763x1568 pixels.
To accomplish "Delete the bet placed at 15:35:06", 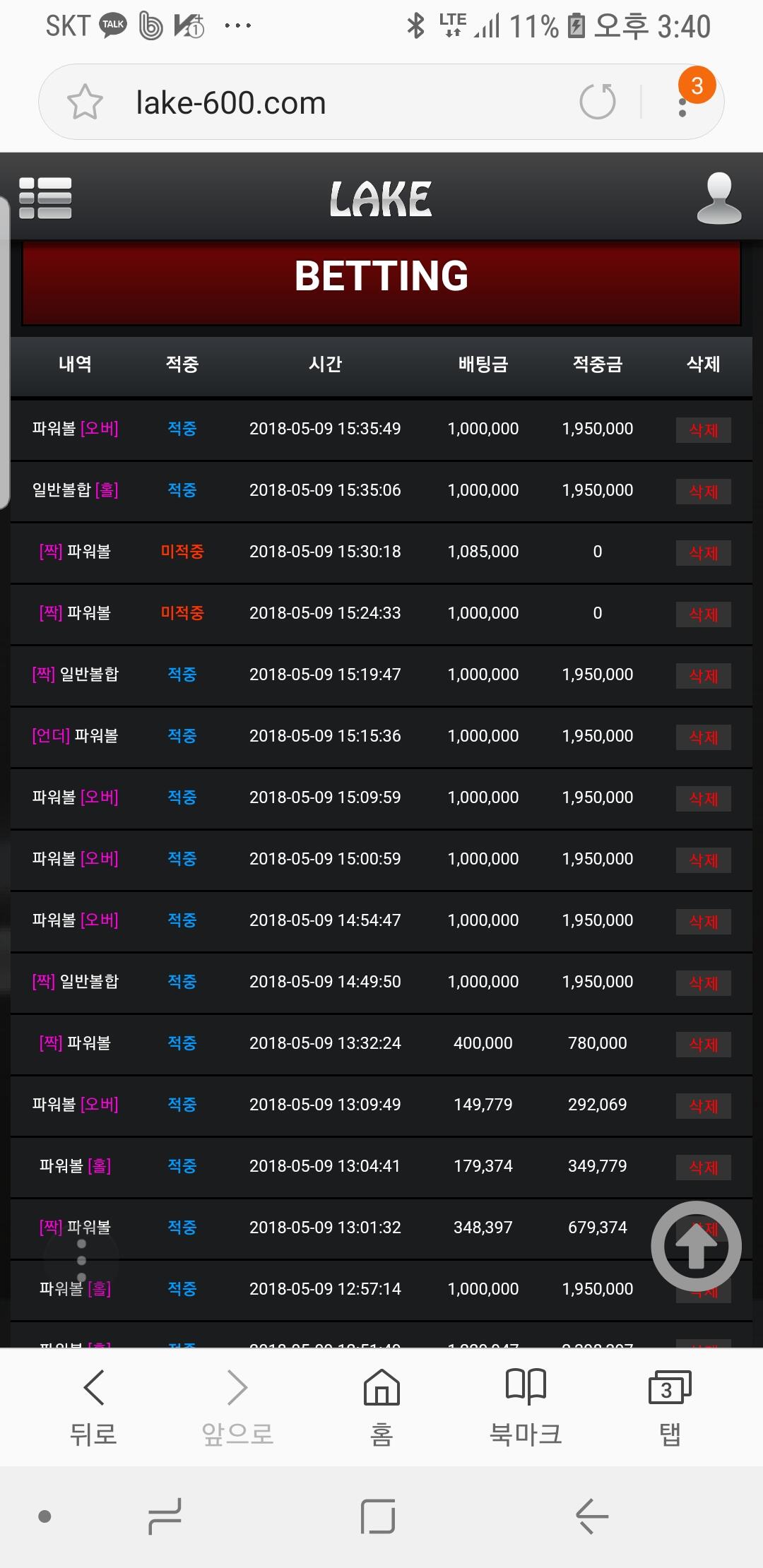I will (x=704, y=492).
